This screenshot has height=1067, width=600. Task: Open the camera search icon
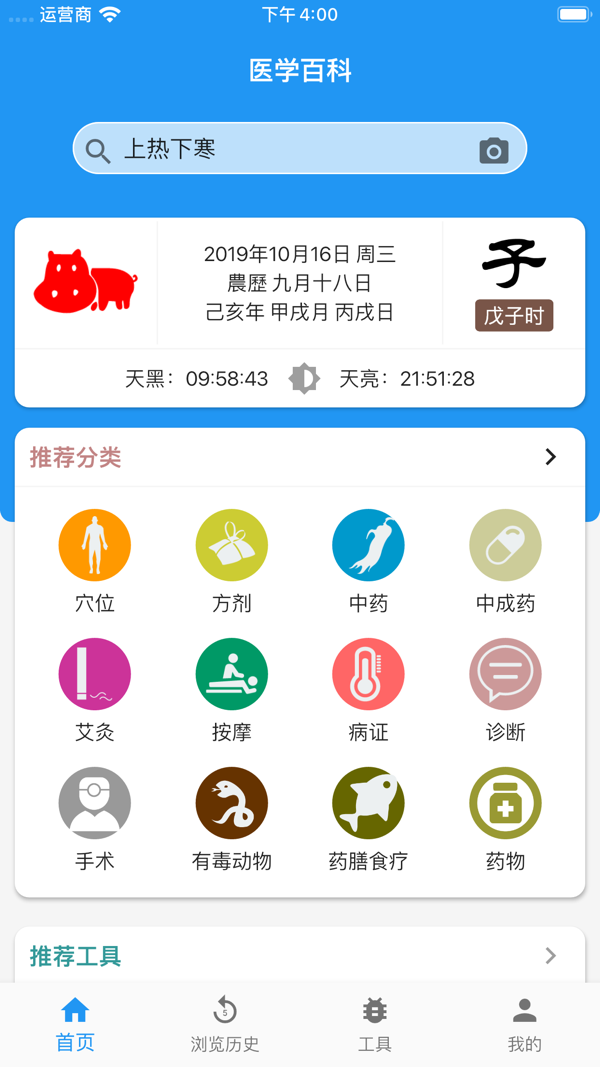(x=493, y=150)
